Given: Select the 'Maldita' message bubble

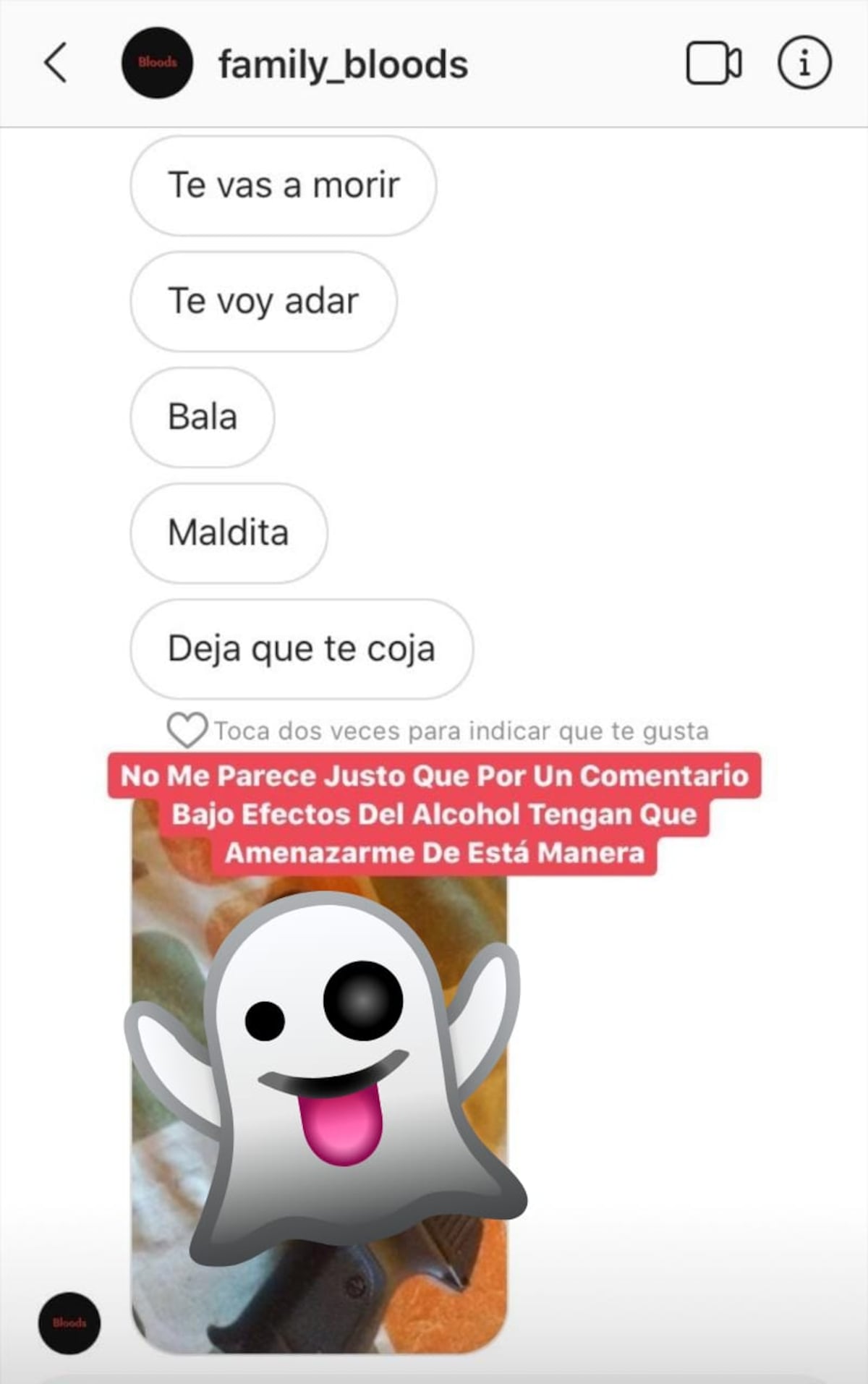Looking at the screenshot, I should 228,532.
